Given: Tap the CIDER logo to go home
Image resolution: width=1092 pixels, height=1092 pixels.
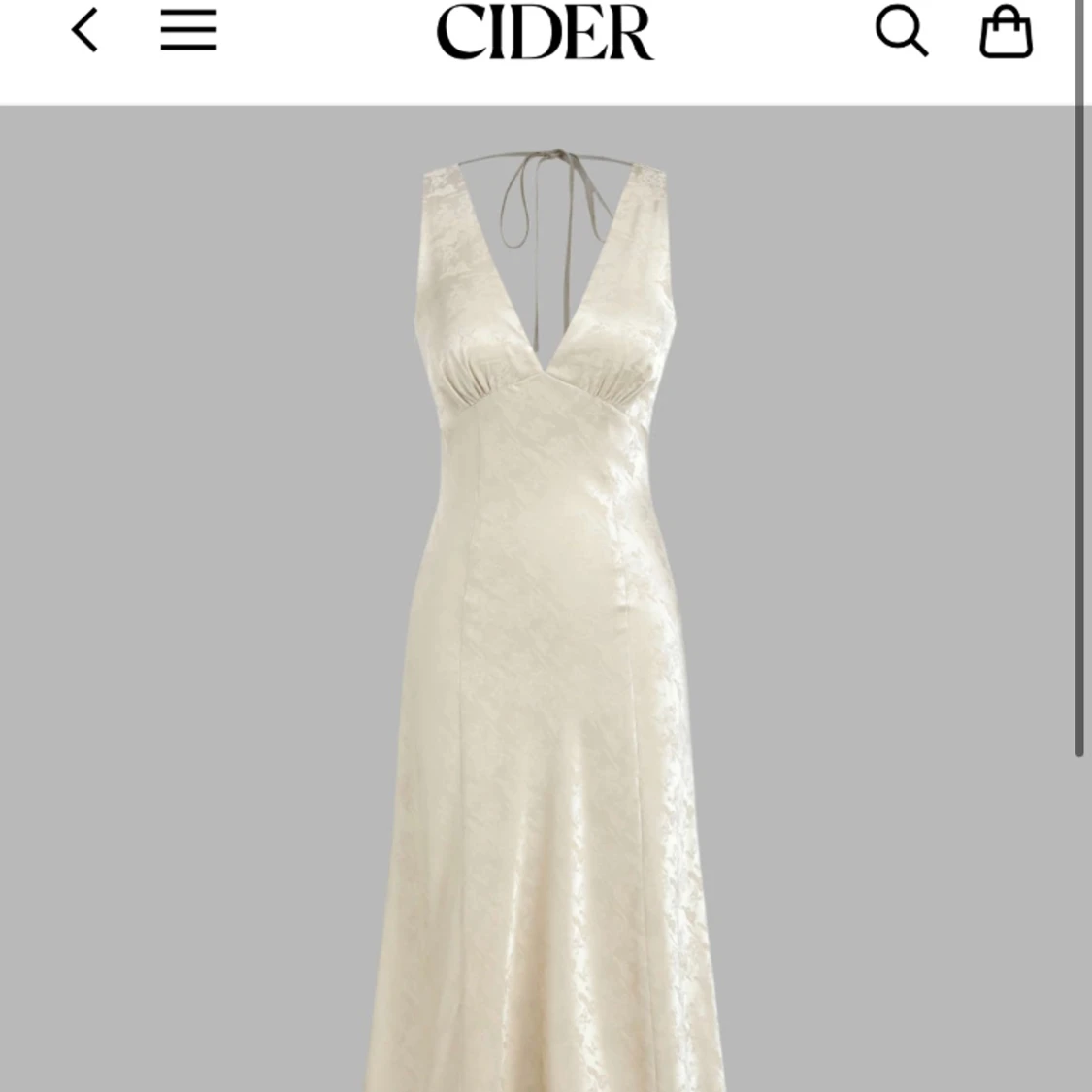Looking at the screenshot, I should pos(545,32).
